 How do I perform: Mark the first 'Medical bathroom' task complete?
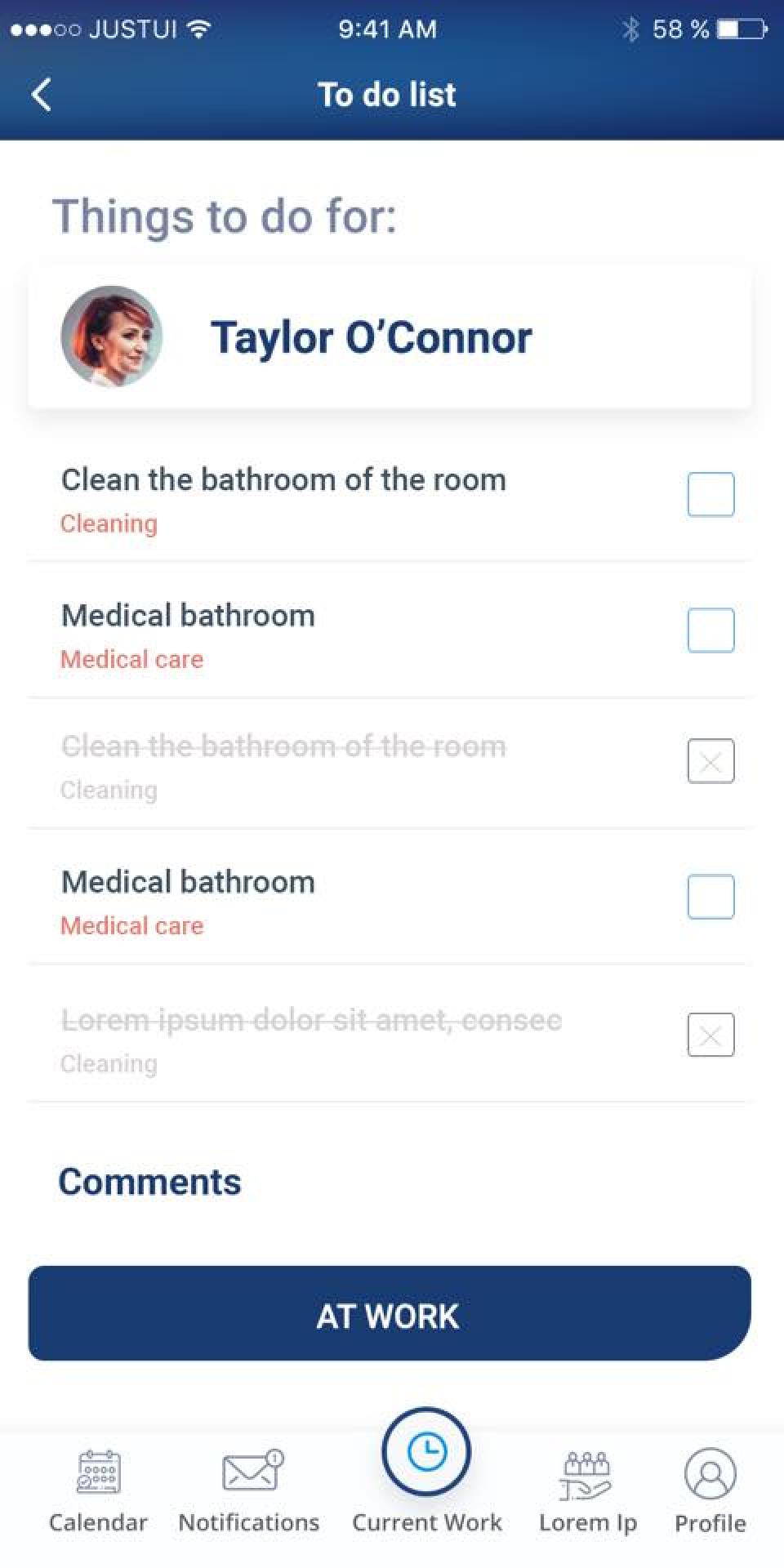(710, 630)
